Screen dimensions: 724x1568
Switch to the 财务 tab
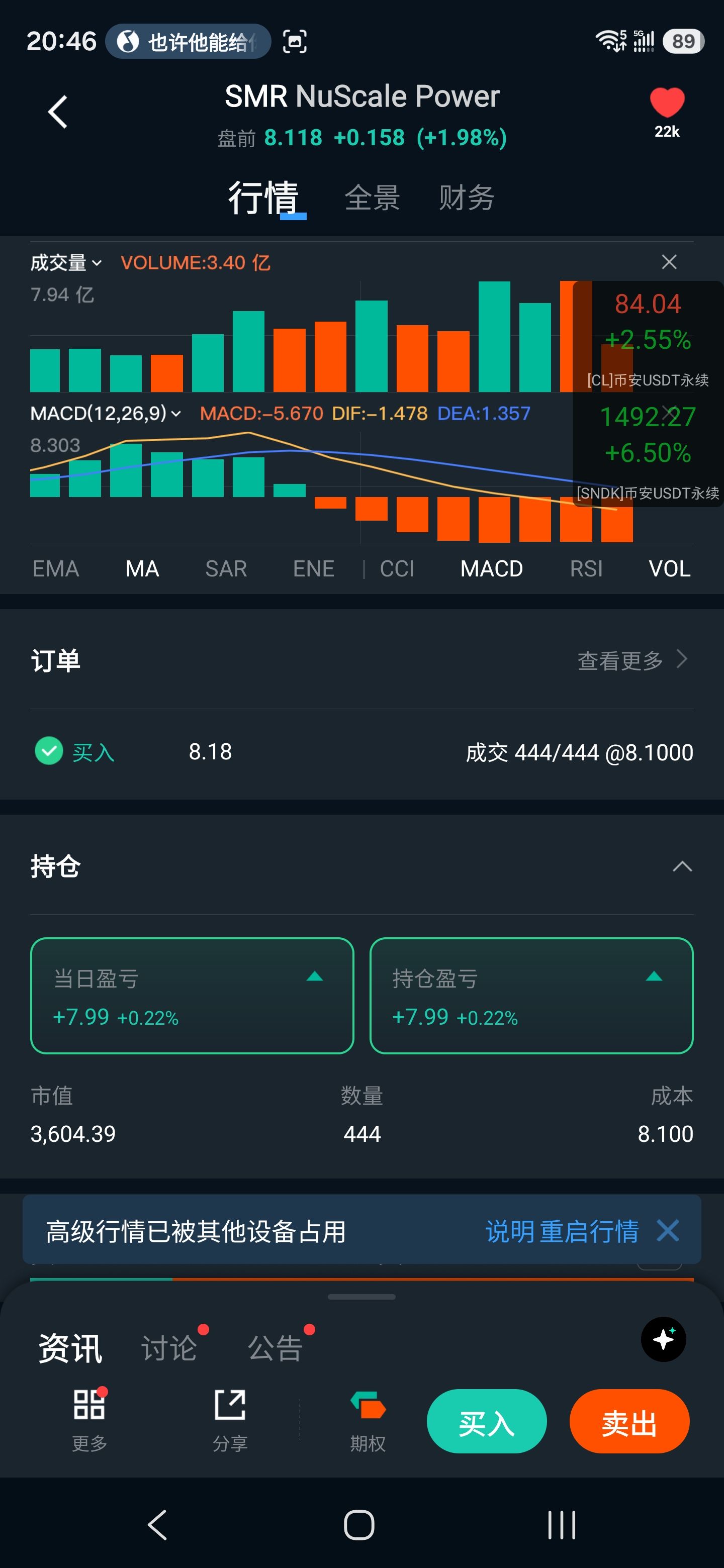point(467,198)
